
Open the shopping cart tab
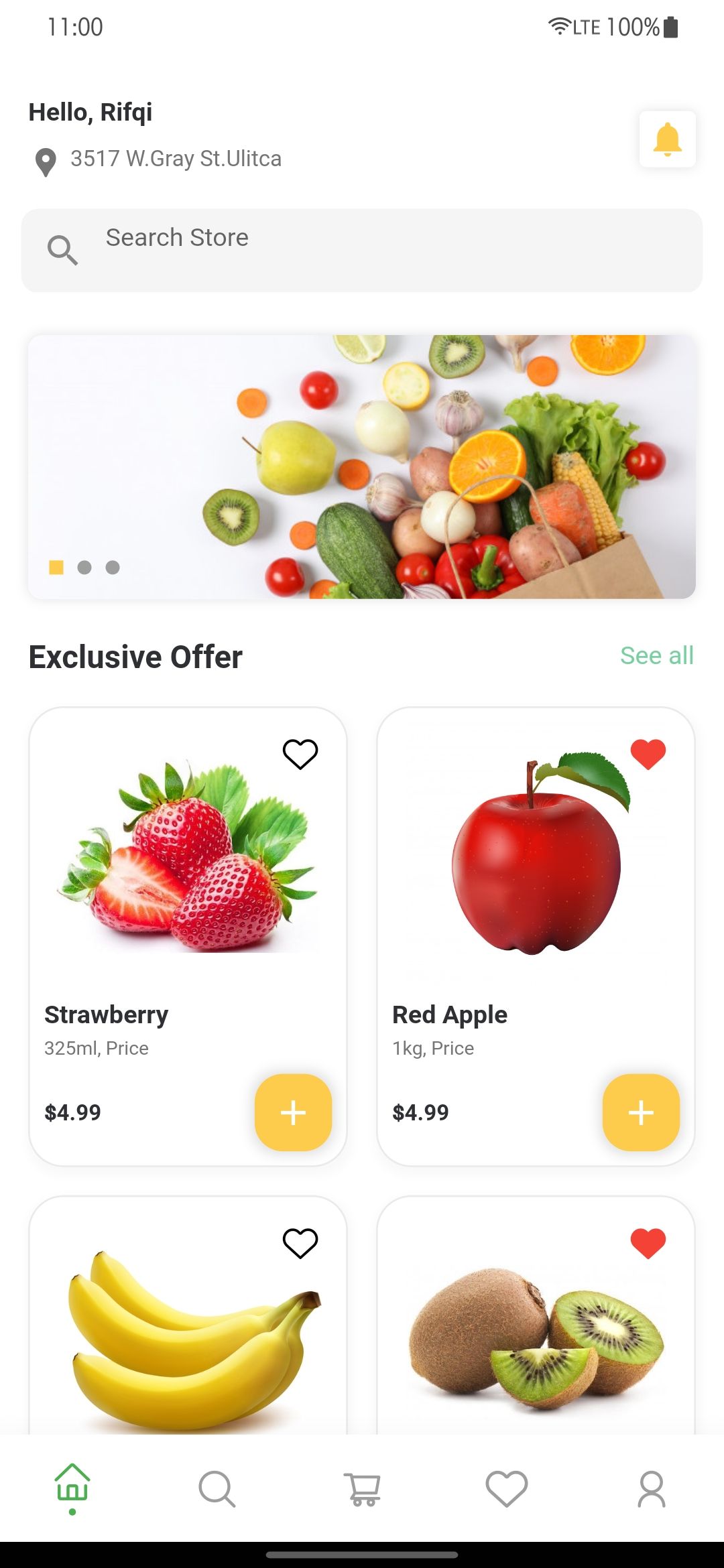362,1489
